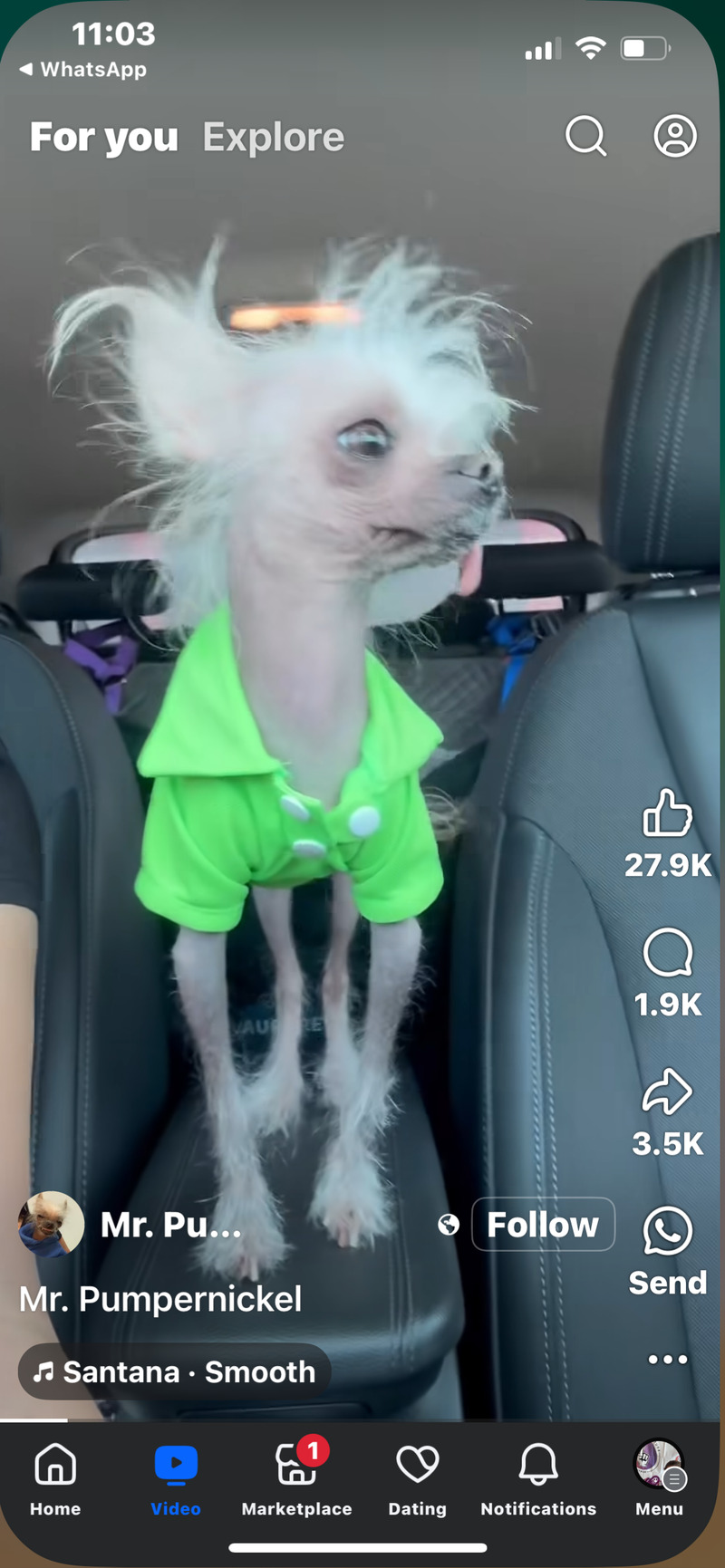
Task: Share this video with the arrow icon
Action: [667, 1092]
